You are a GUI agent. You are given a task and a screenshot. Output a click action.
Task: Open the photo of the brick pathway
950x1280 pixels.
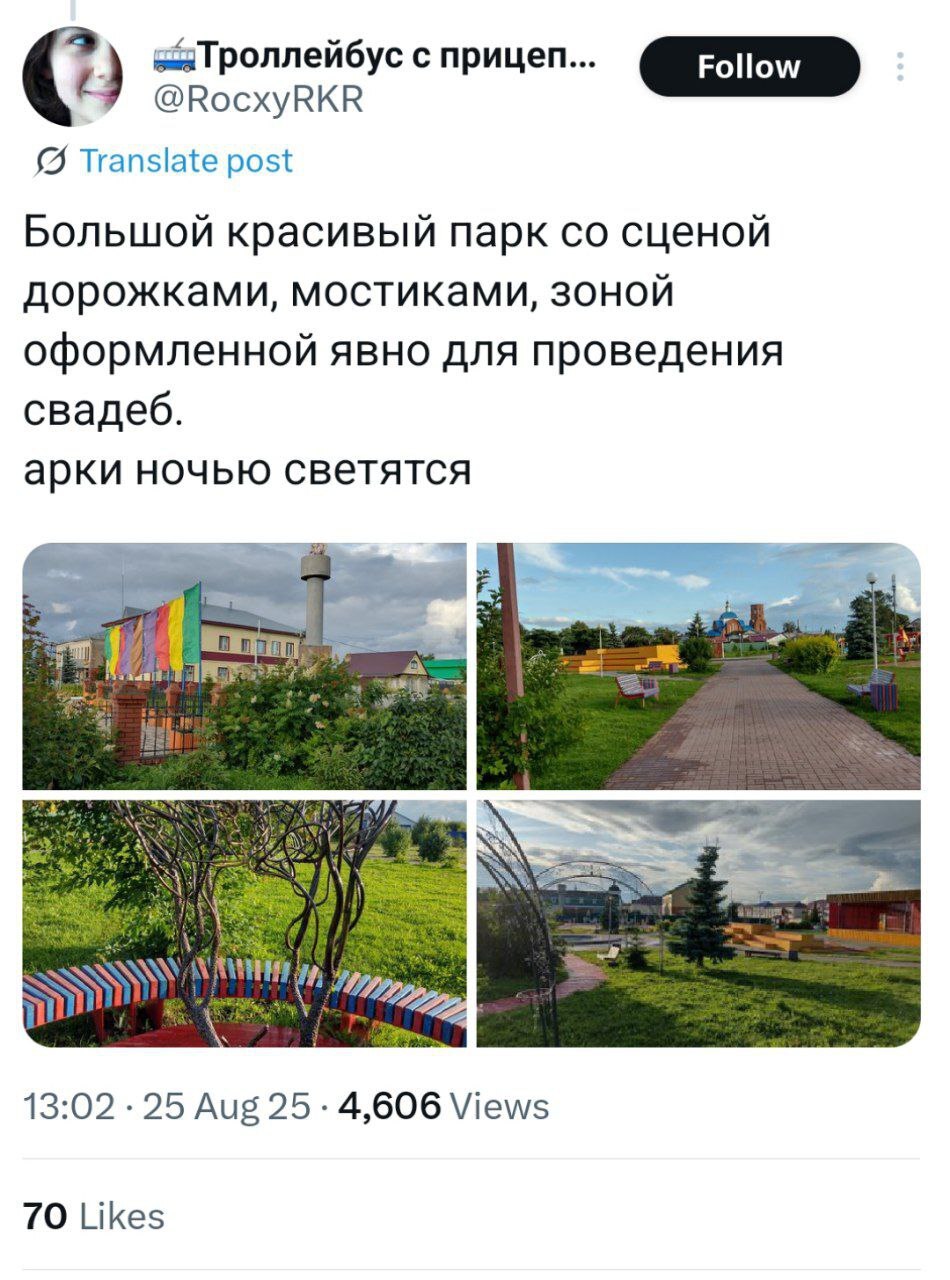pyautogui.click(x=698, y=666)
